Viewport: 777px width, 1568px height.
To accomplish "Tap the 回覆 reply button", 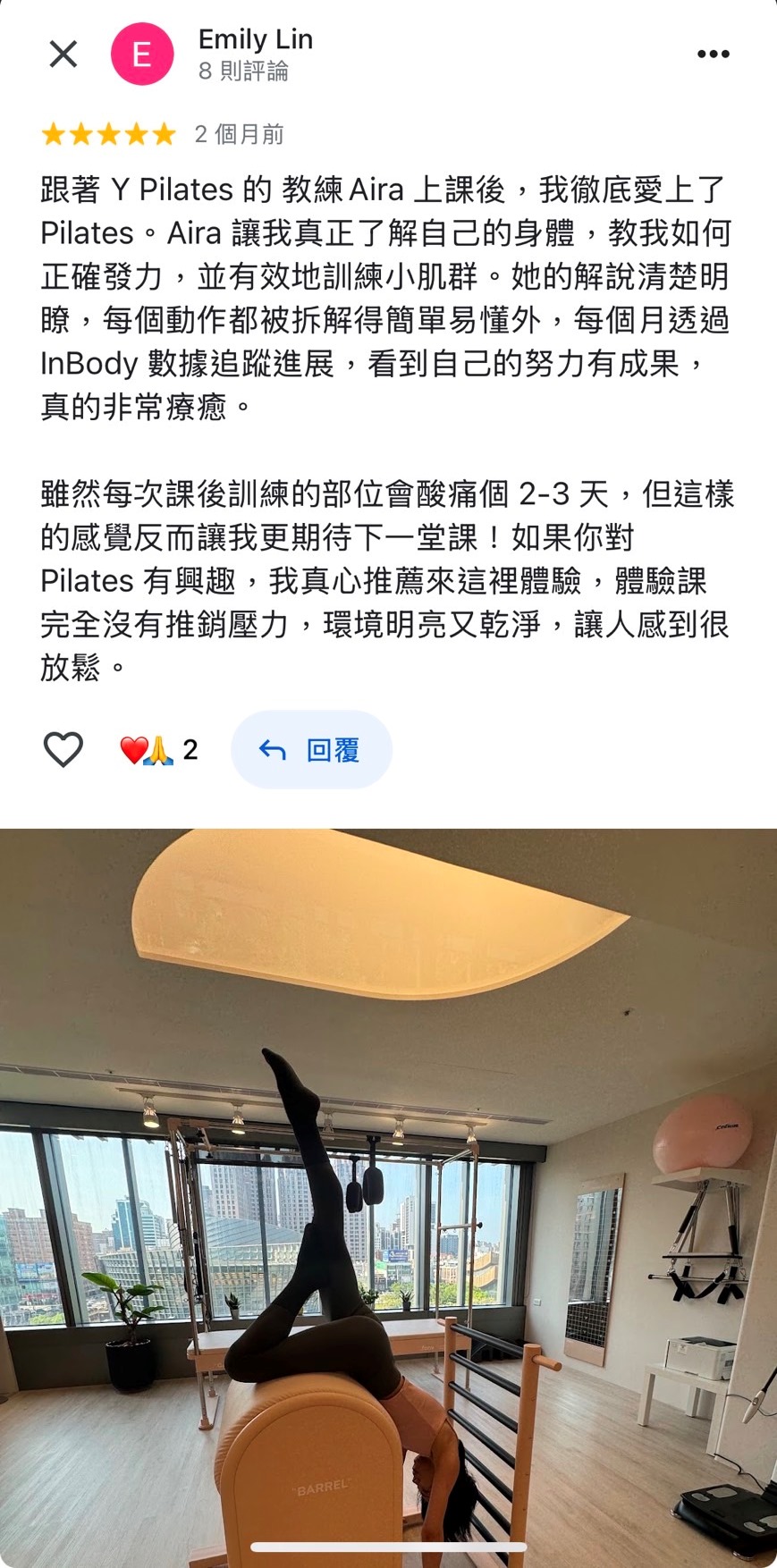I will click(x=311, y=750).
